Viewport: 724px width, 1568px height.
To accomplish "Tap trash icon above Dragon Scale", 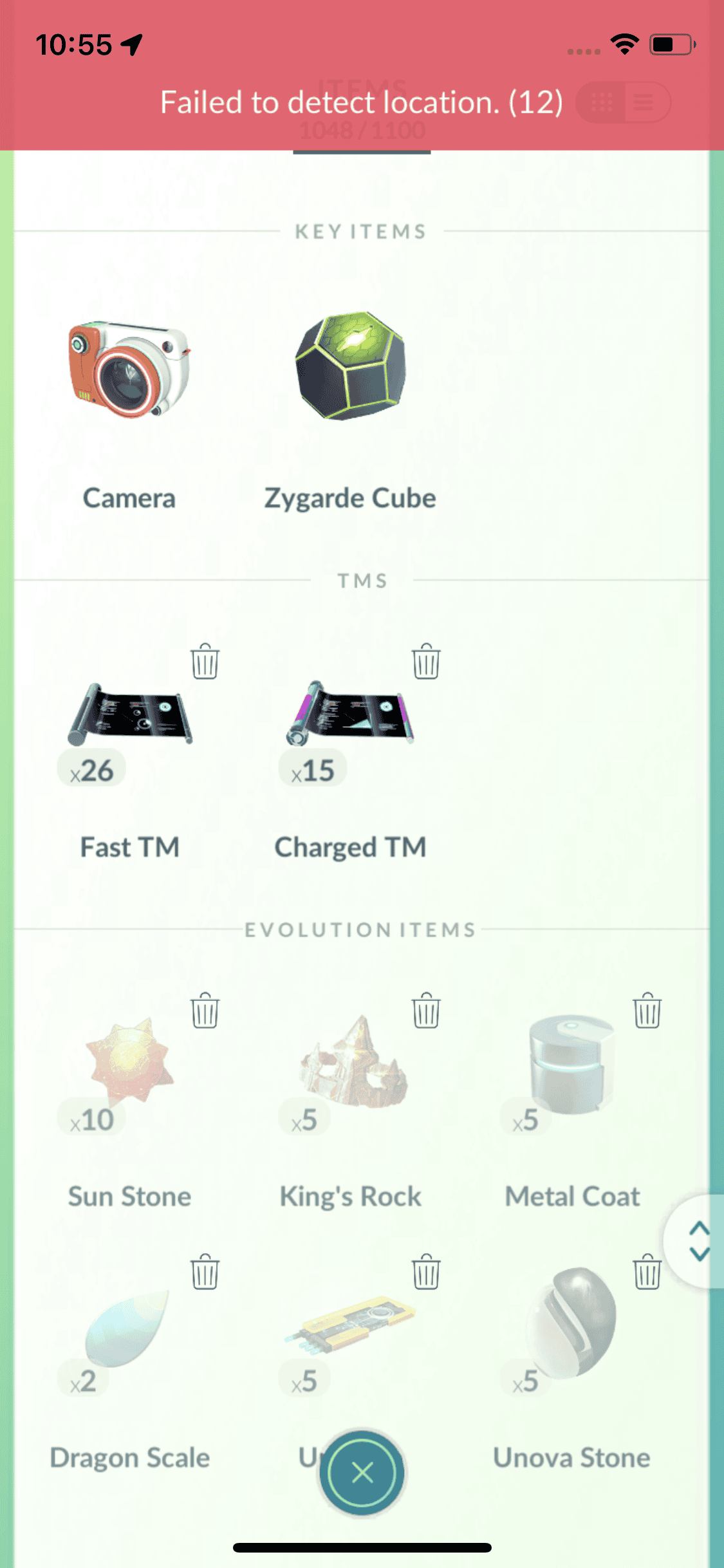I will 205,1272.
